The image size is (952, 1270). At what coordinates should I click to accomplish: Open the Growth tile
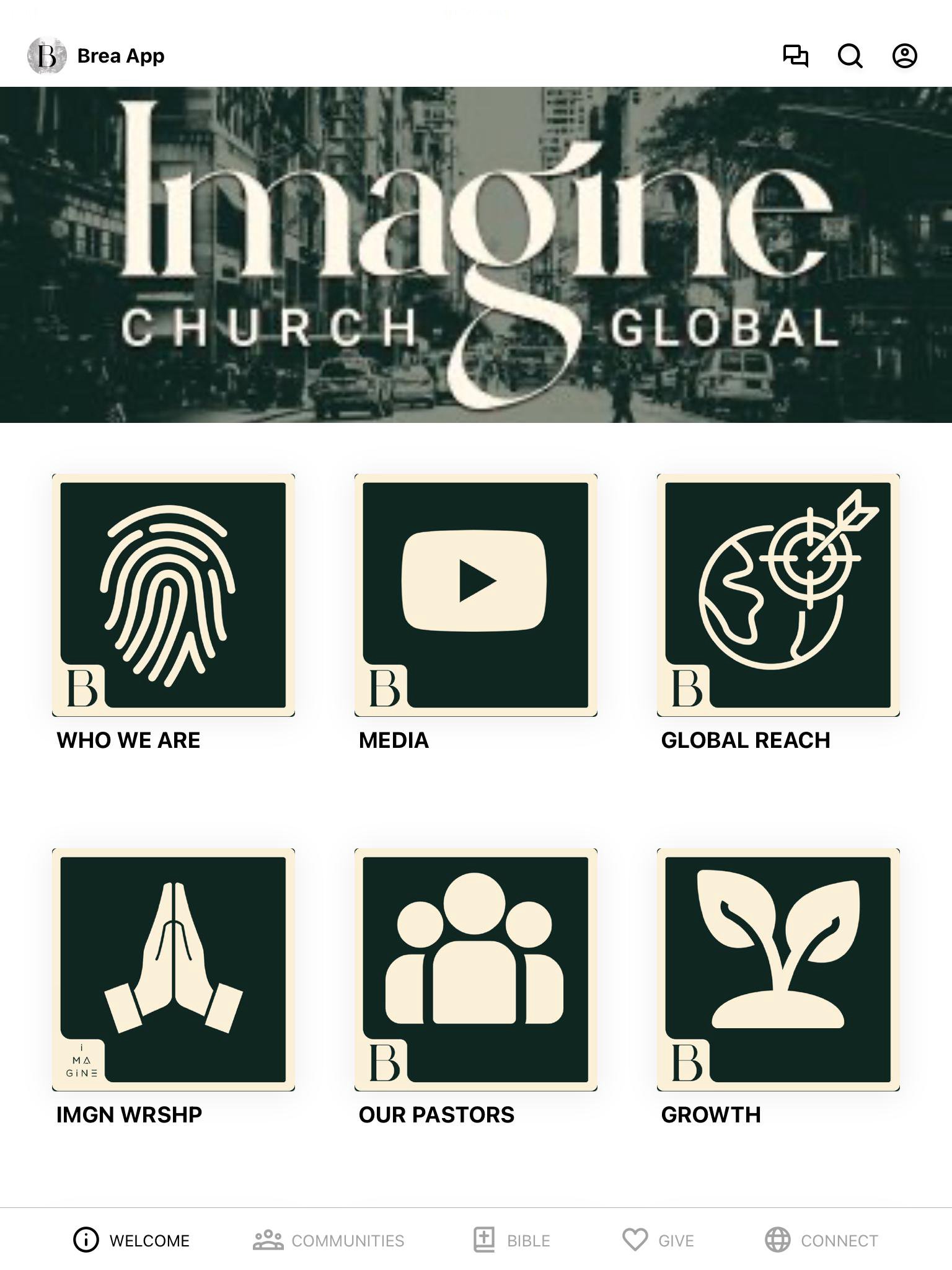tap(778, 969)
